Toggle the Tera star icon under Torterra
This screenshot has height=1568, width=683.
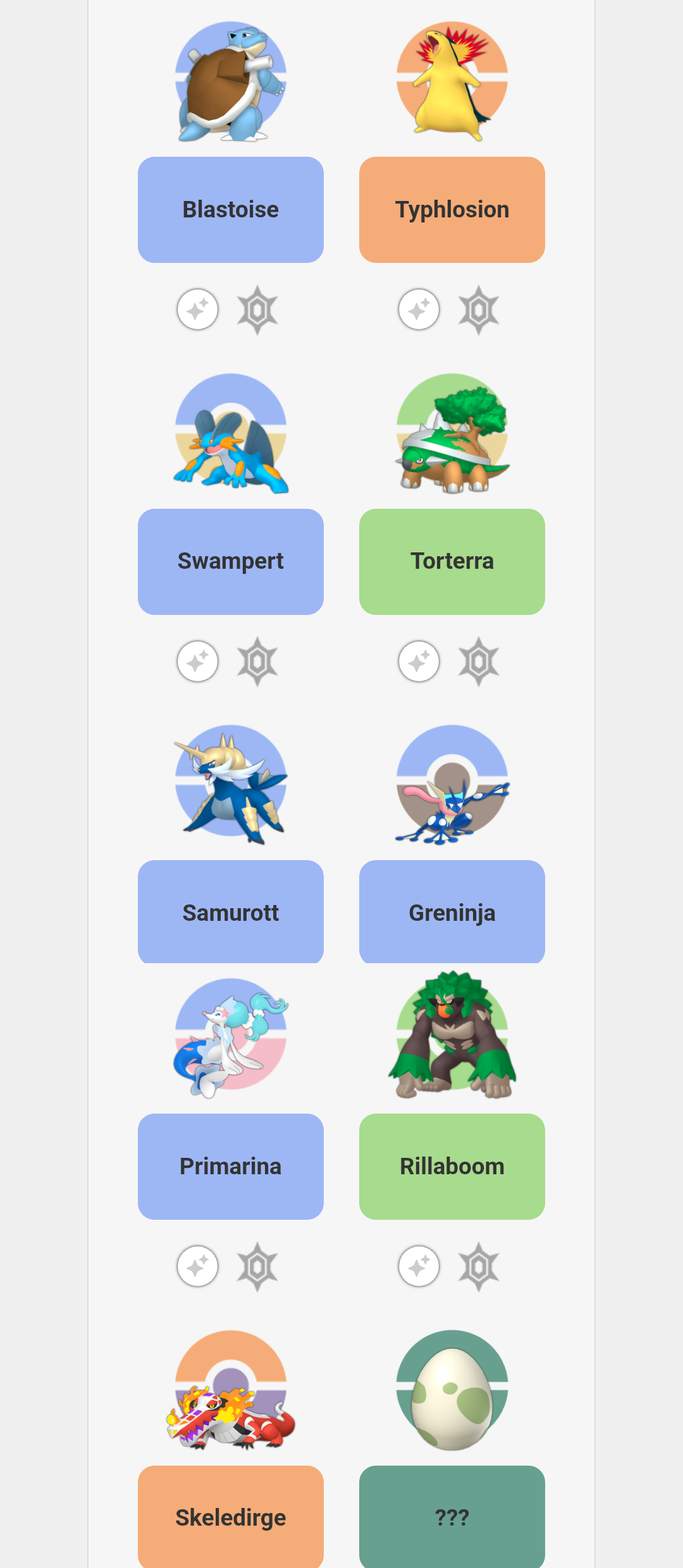point(479,662)
